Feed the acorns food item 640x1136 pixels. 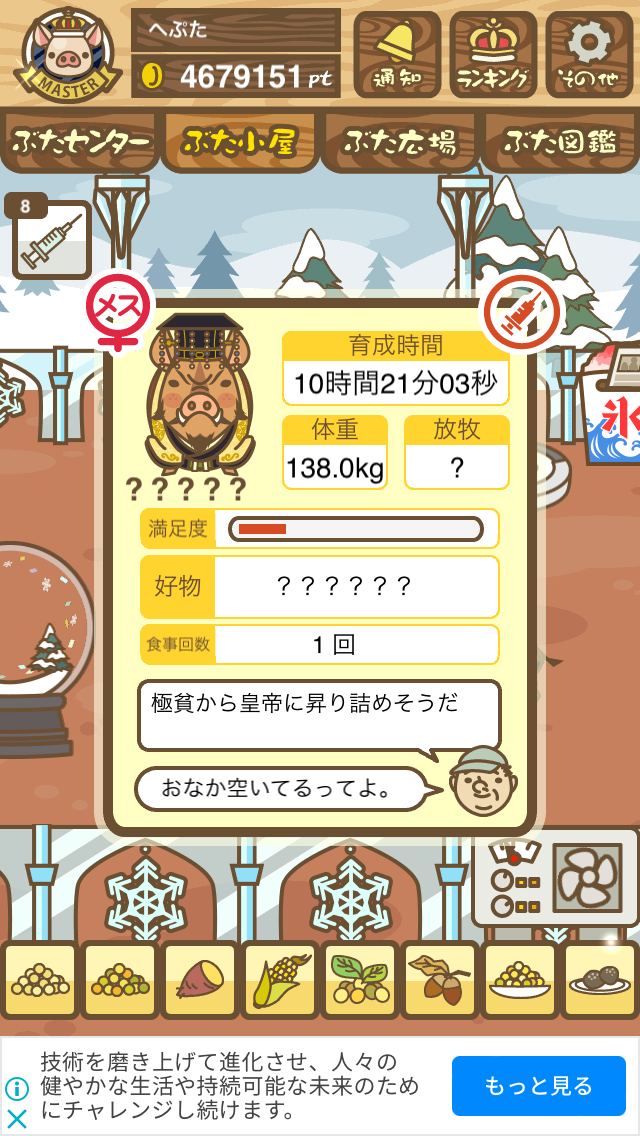click(439, 980)
